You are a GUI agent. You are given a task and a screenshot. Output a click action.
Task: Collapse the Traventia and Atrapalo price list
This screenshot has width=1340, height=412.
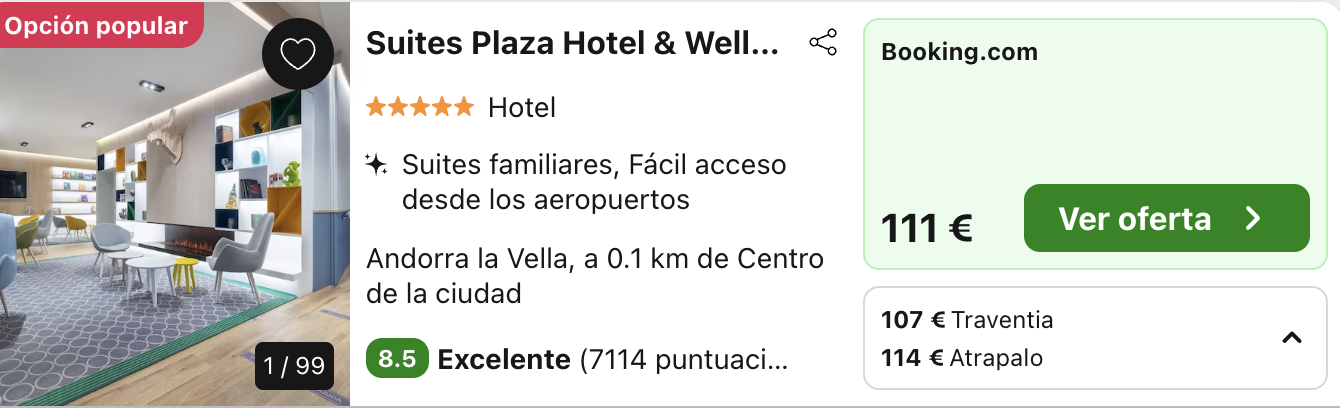1291,339
